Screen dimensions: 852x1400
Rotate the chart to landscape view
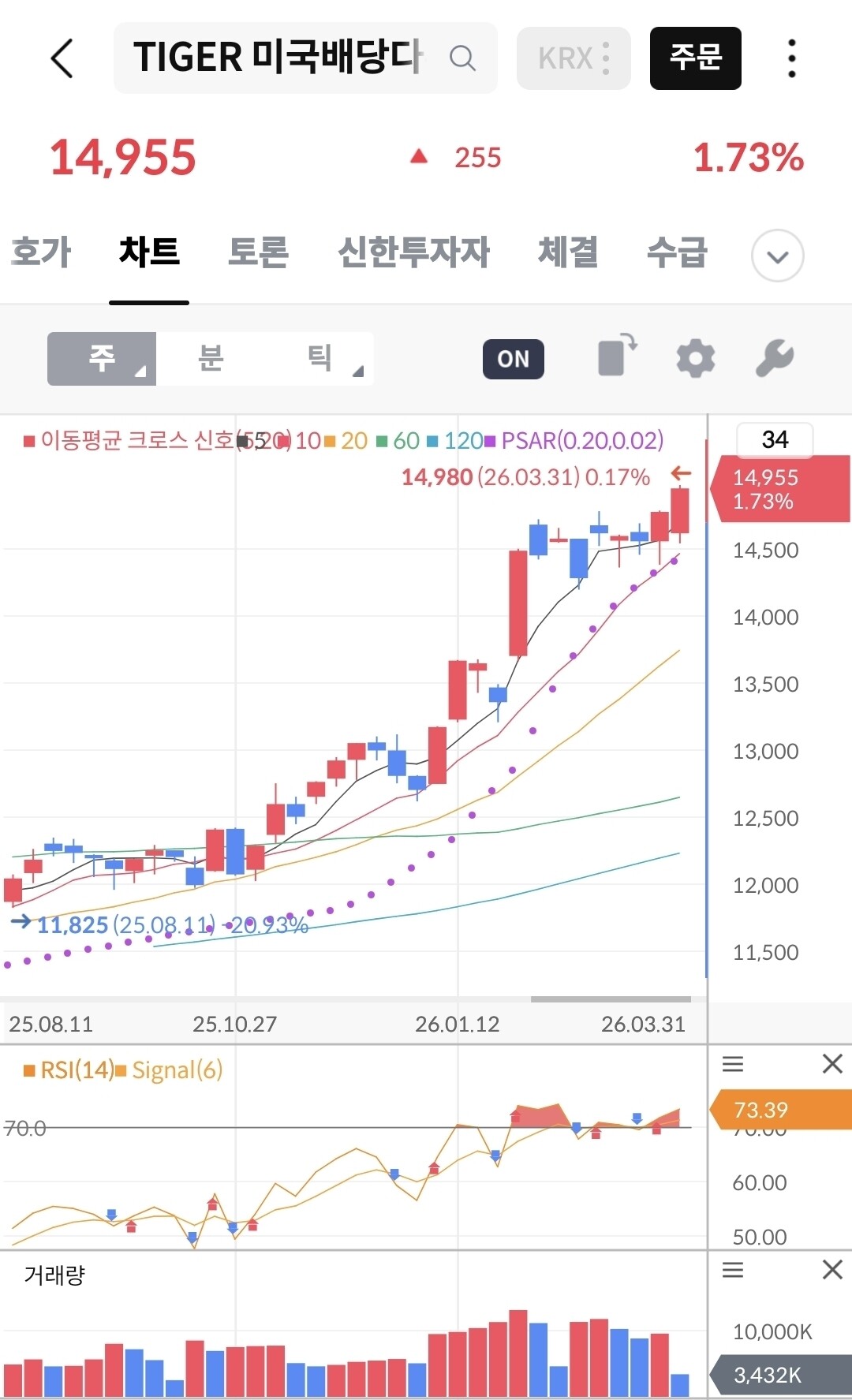pos(617,357)
